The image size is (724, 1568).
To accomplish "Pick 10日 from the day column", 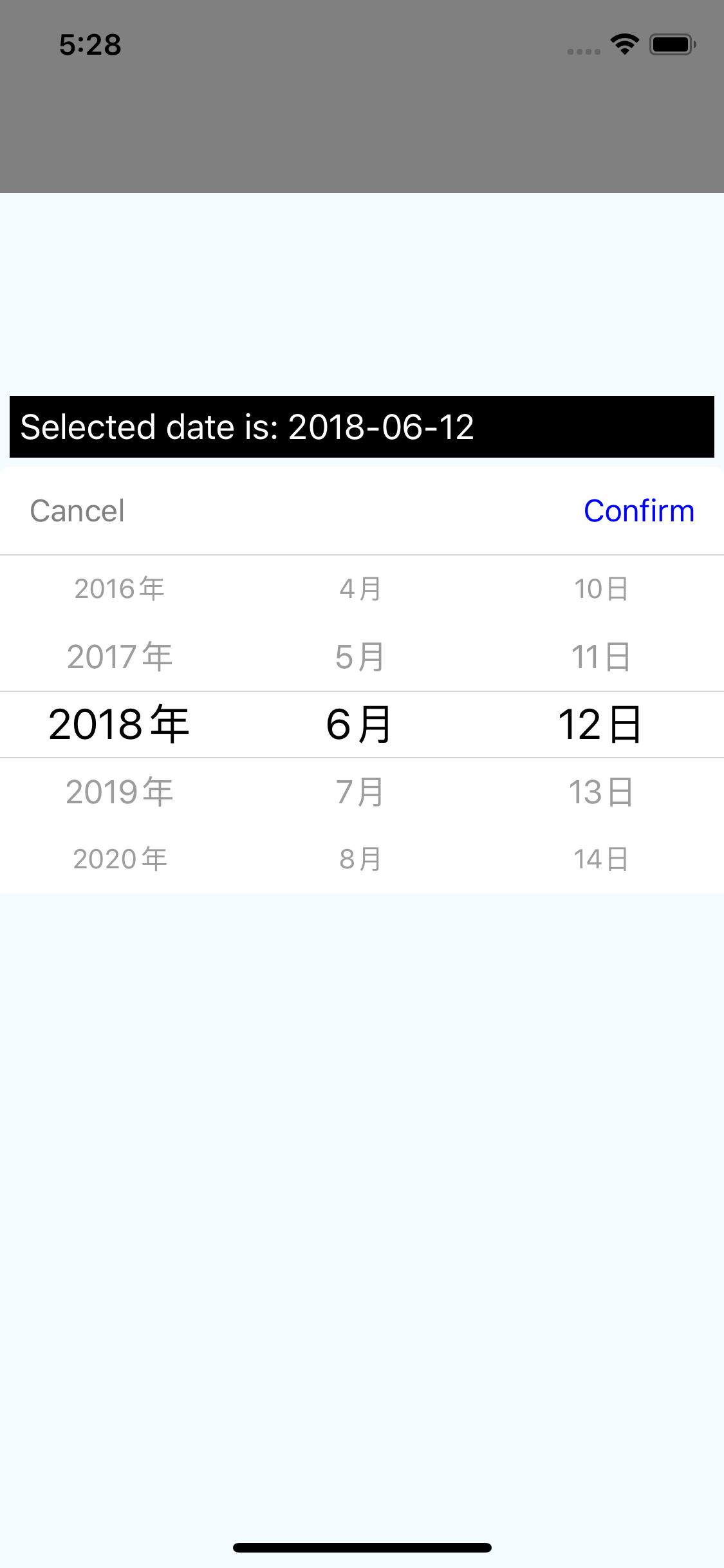I will click(x=601, y=589).
